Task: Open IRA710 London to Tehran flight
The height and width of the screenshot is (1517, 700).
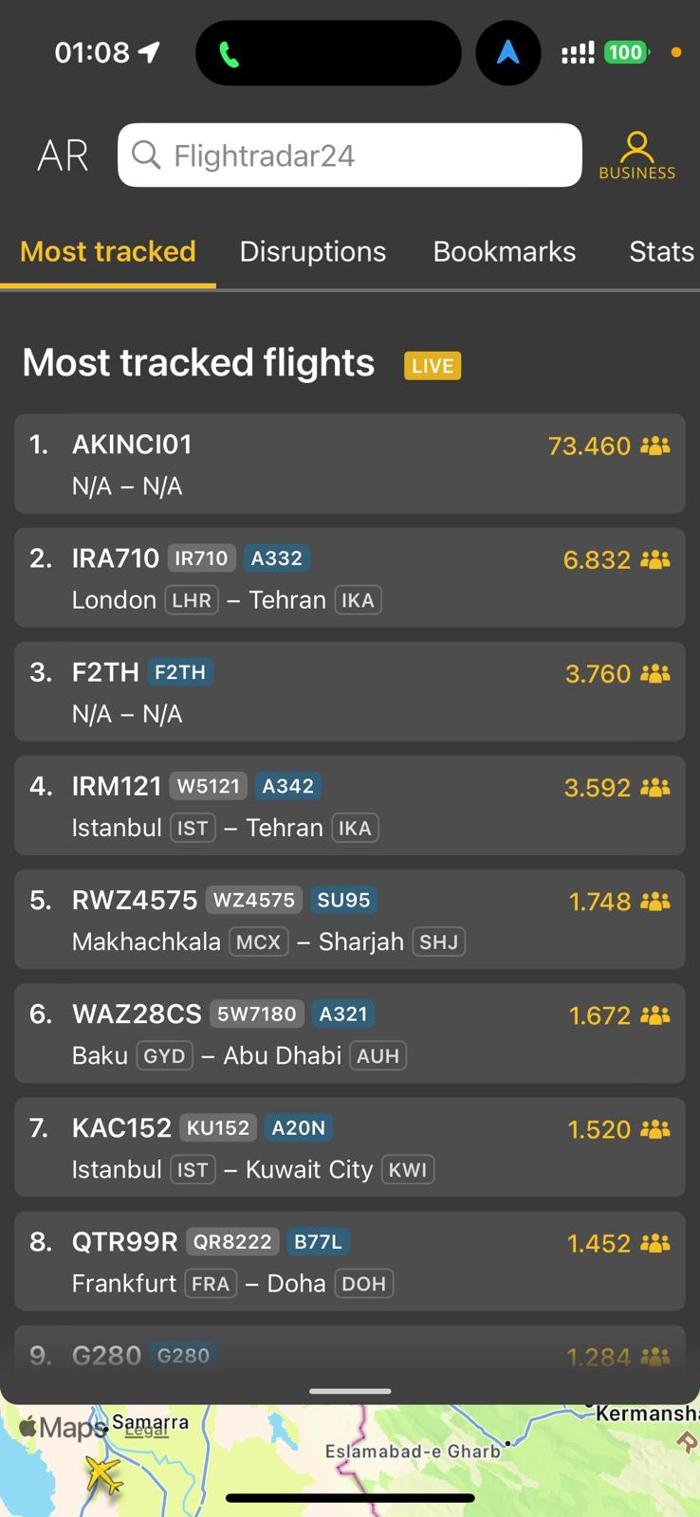Action: [349, 578]
